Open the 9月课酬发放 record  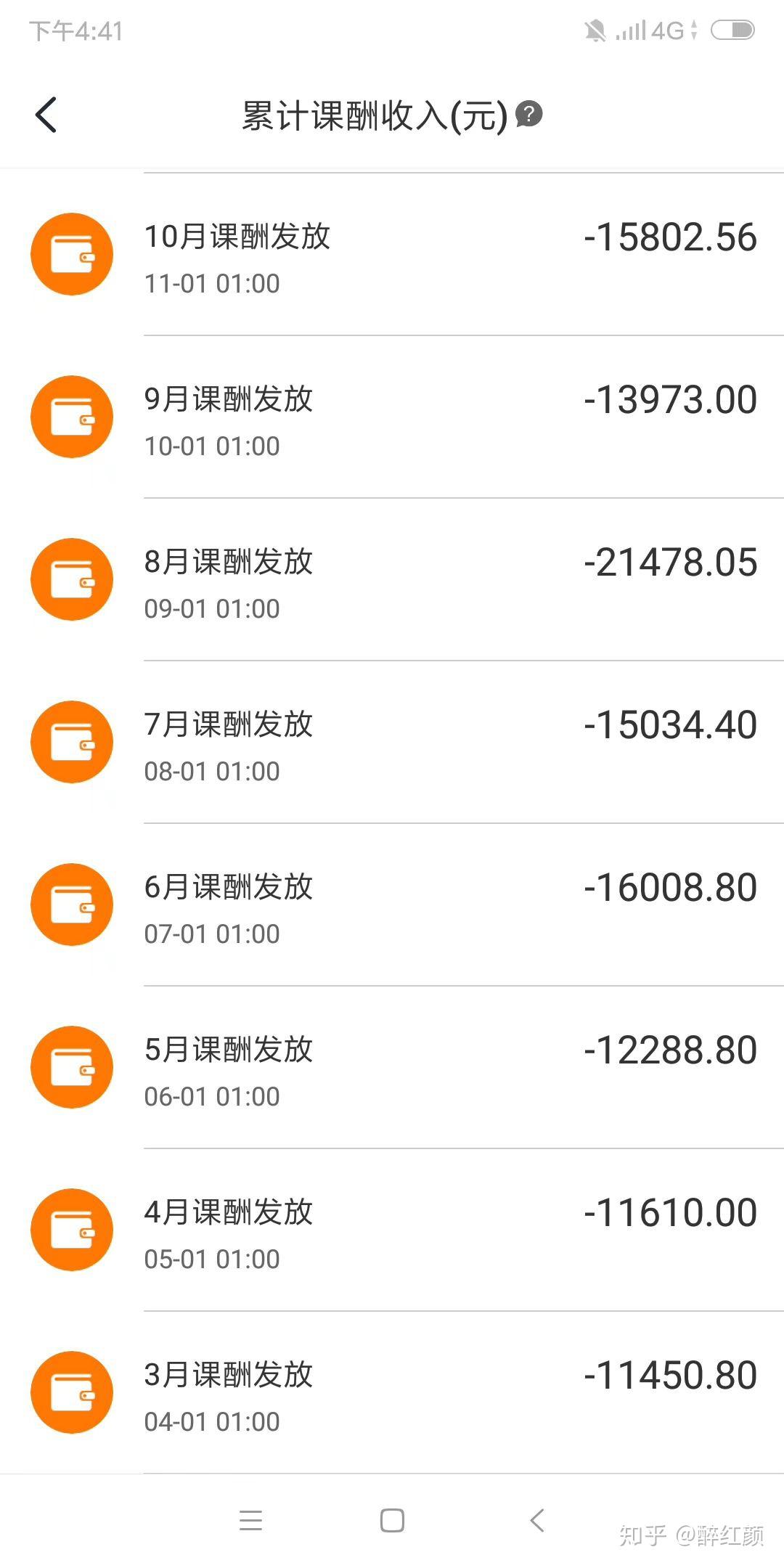(x=392, y=417)
